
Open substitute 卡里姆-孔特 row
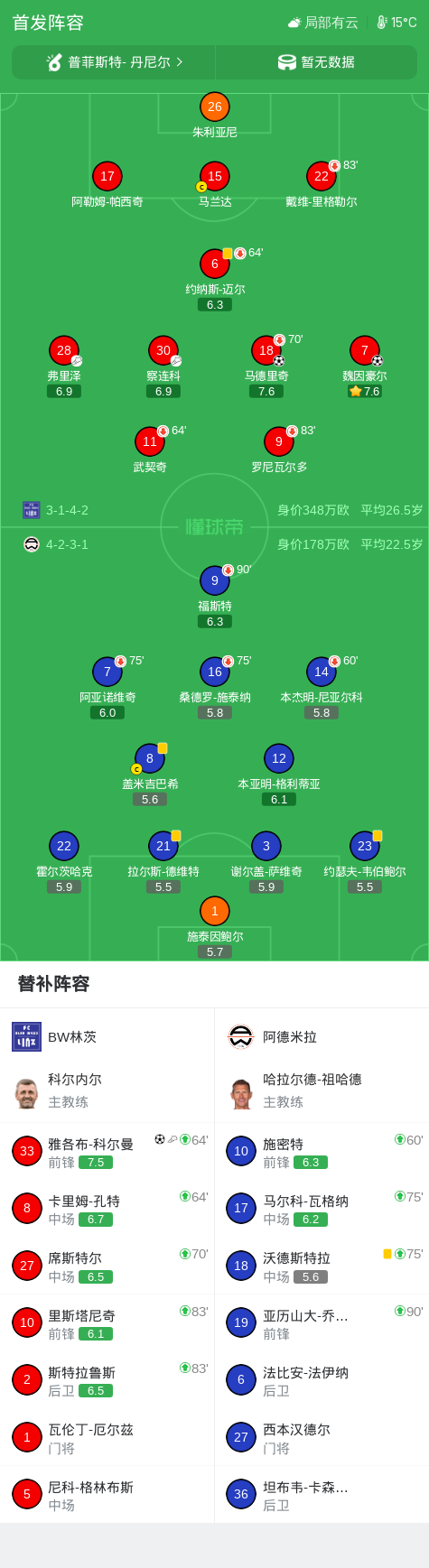coord(107,1209)
